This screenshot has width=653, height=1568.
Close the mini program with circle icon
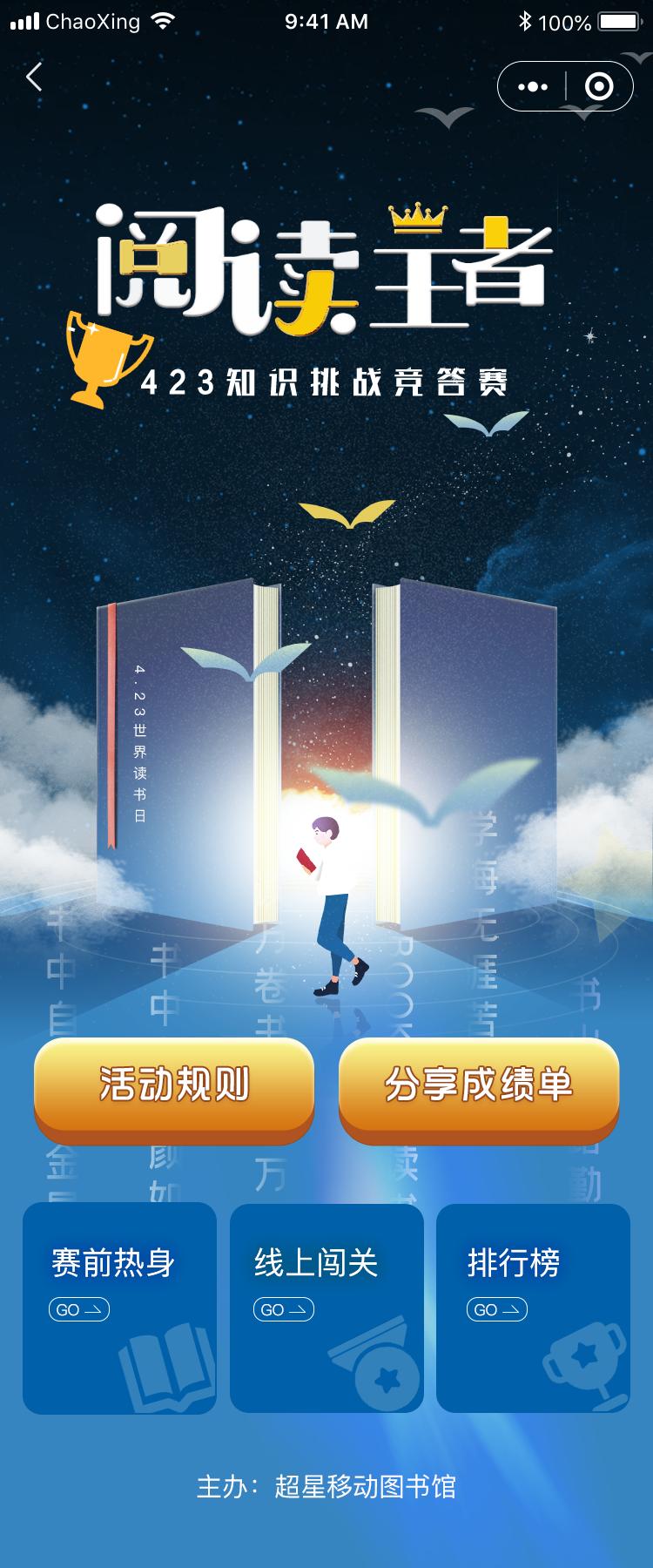(599, 86)
